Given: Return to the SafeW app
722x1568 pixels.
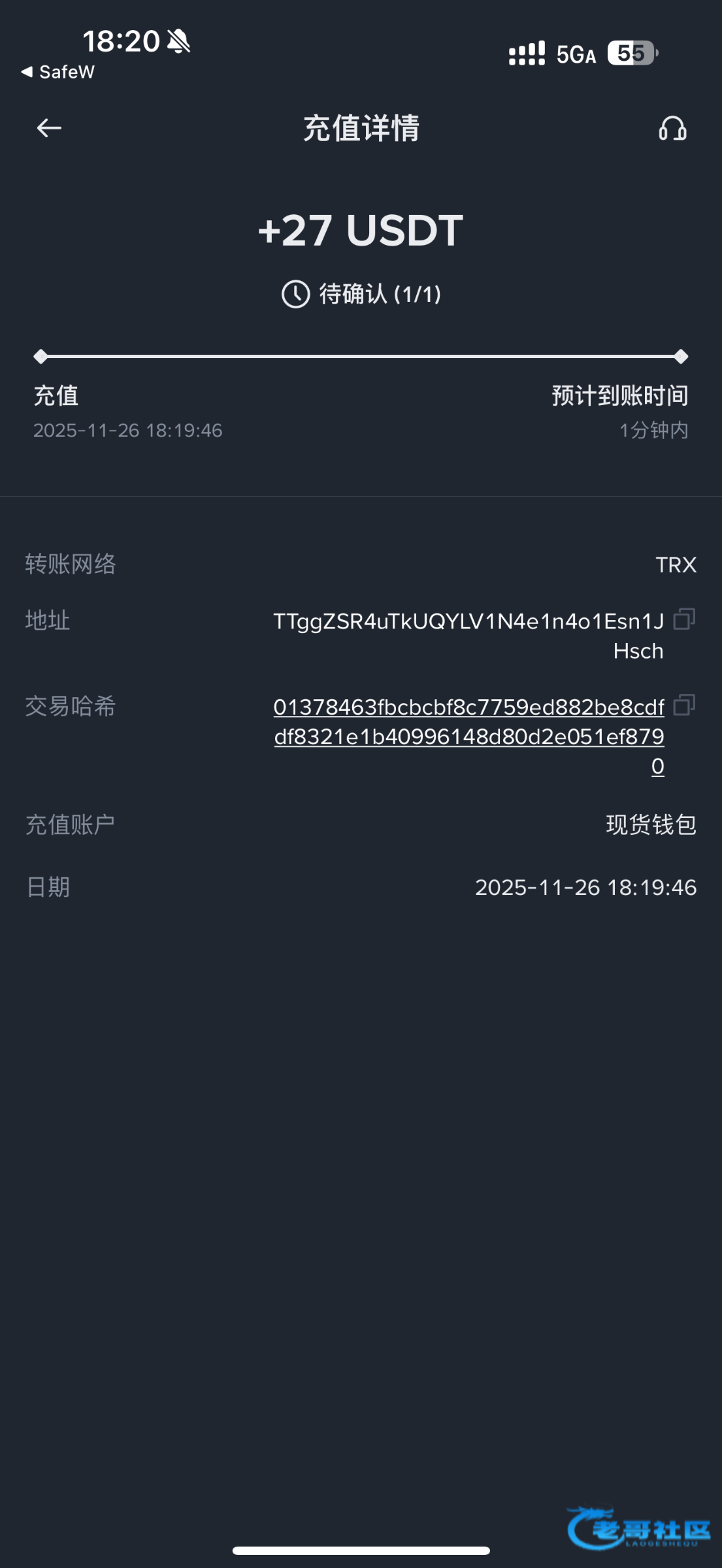Looking at the screenshot, I should pos(57,72).
